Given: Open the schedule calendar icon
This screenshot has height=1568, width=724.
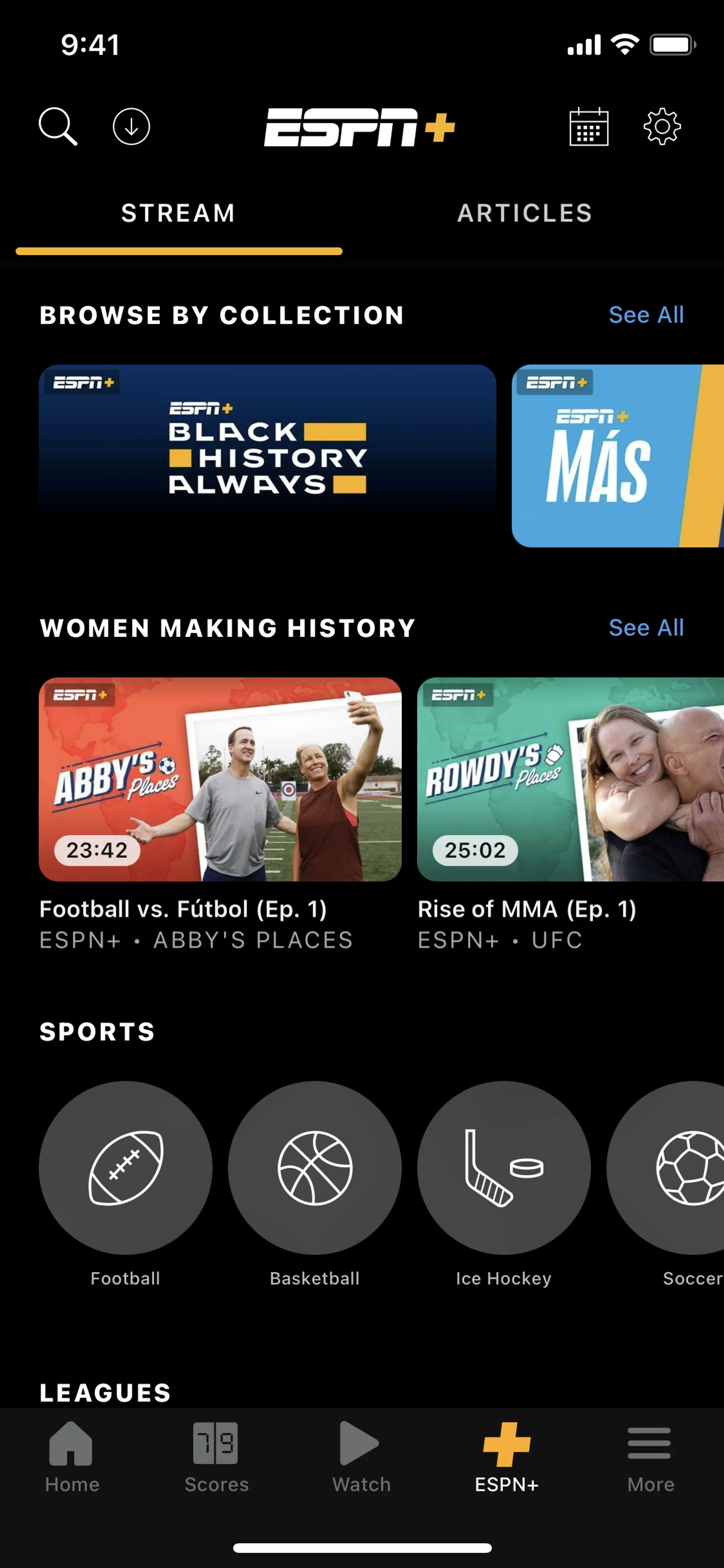Looking at the screenshot, I should coord(588,127).
